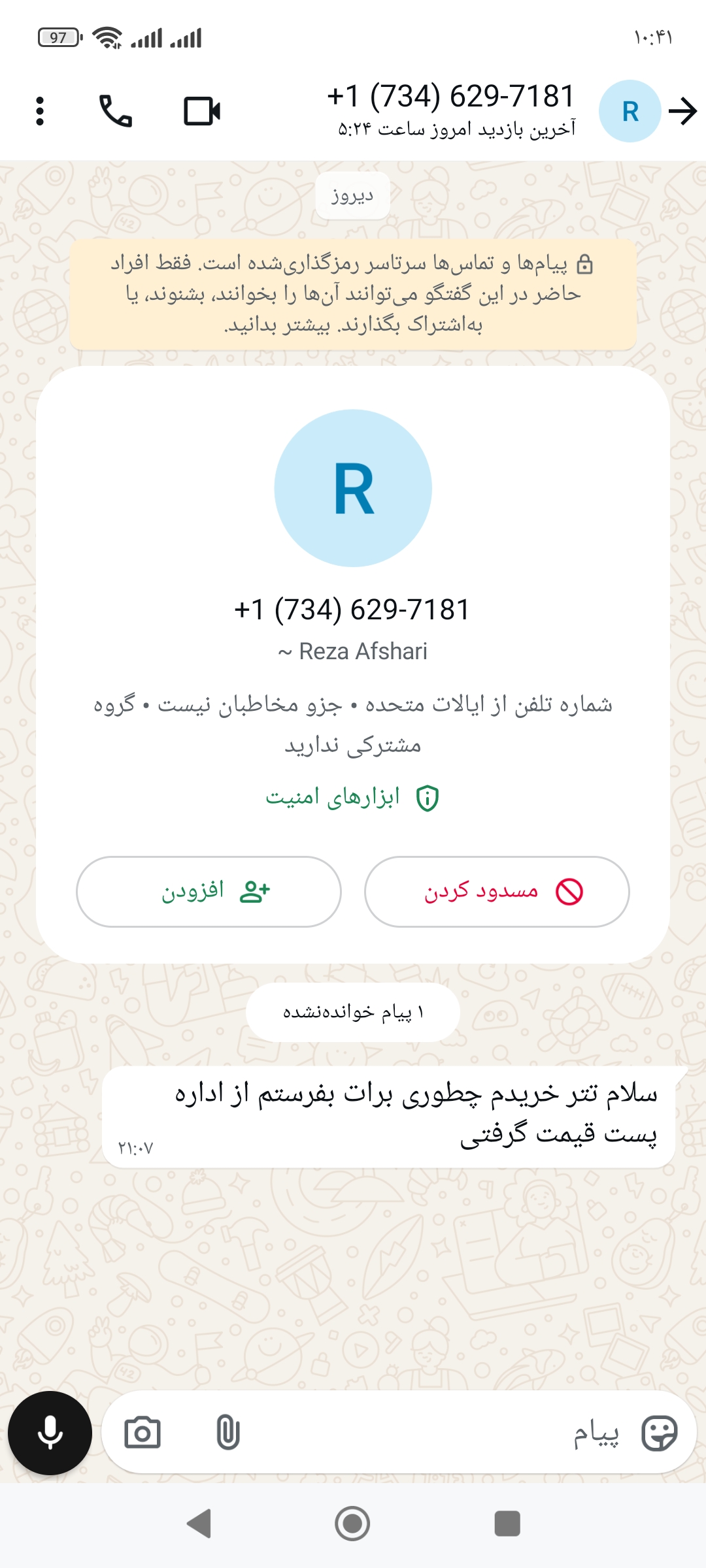Start a video call
This screenshot has width=706, height=1568.
click(x=203, y=110)
